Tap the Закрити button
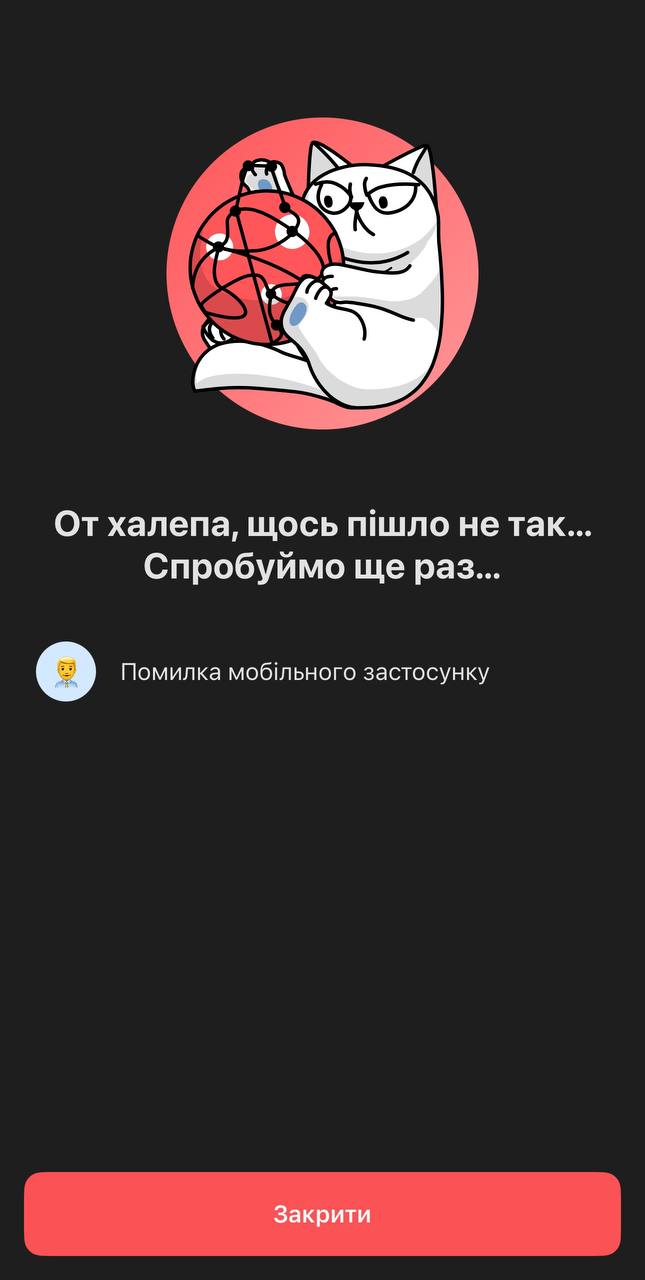This screenshot has height=1280, width=645. click(322, 1214)
